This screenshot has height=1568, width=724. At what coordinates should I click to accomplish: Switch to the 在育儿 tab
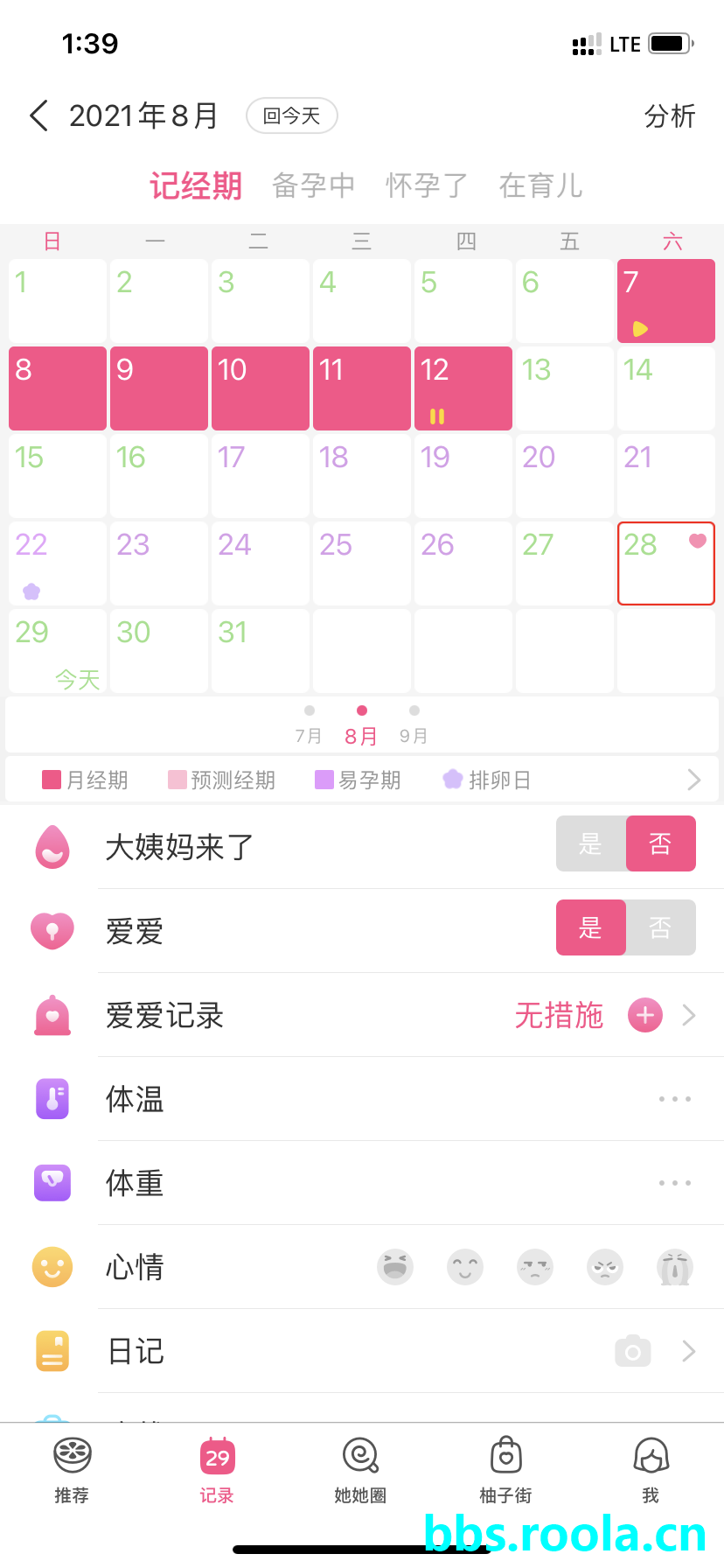(540, 185)
